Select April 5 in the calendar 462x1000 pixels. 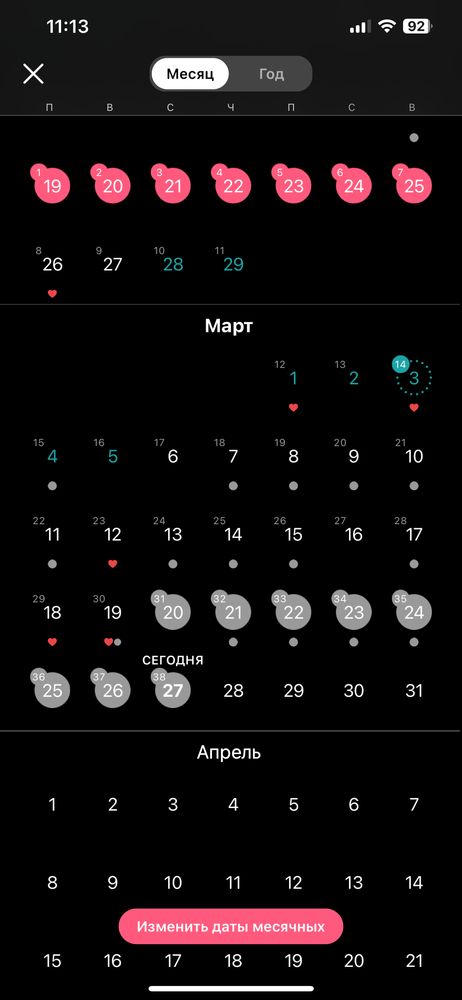294,804
